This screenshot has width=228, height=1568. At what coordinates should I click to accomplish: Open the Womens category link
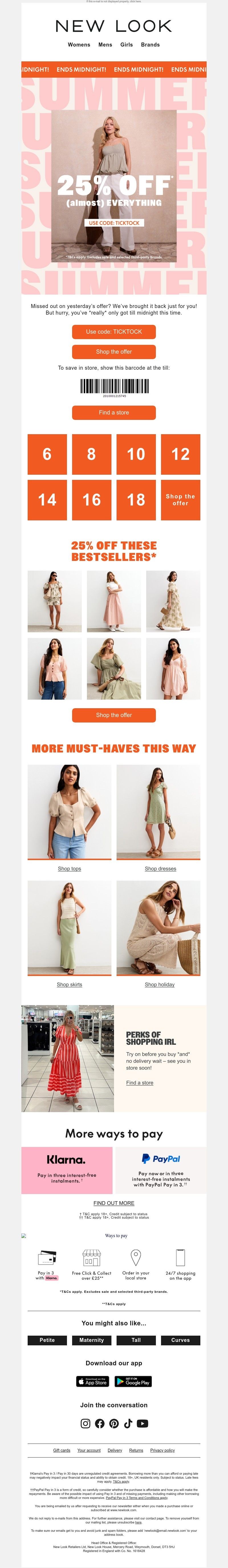point(79,45)
